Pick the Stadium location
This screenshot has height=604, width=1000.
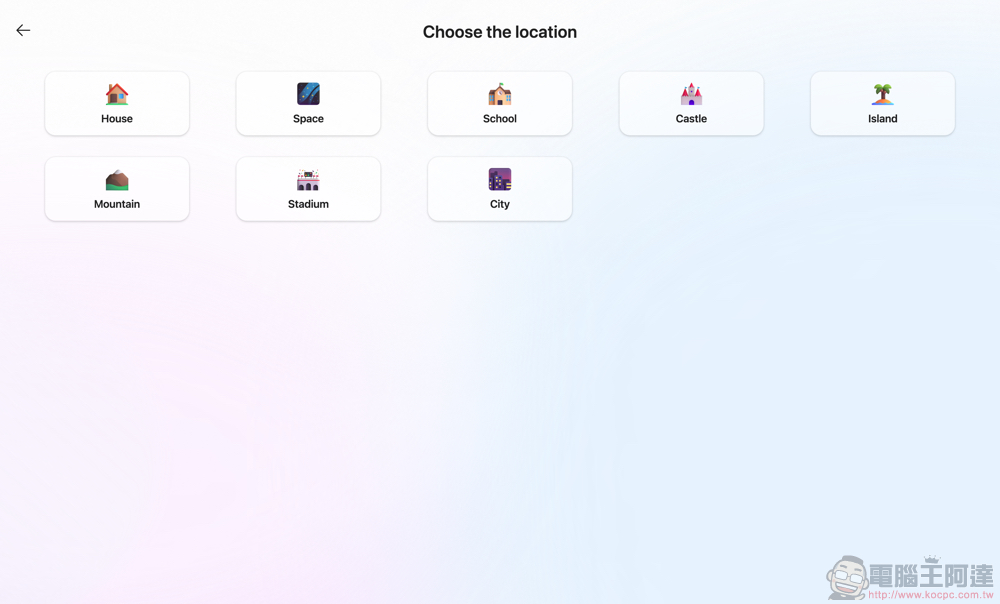pos(308,189)
